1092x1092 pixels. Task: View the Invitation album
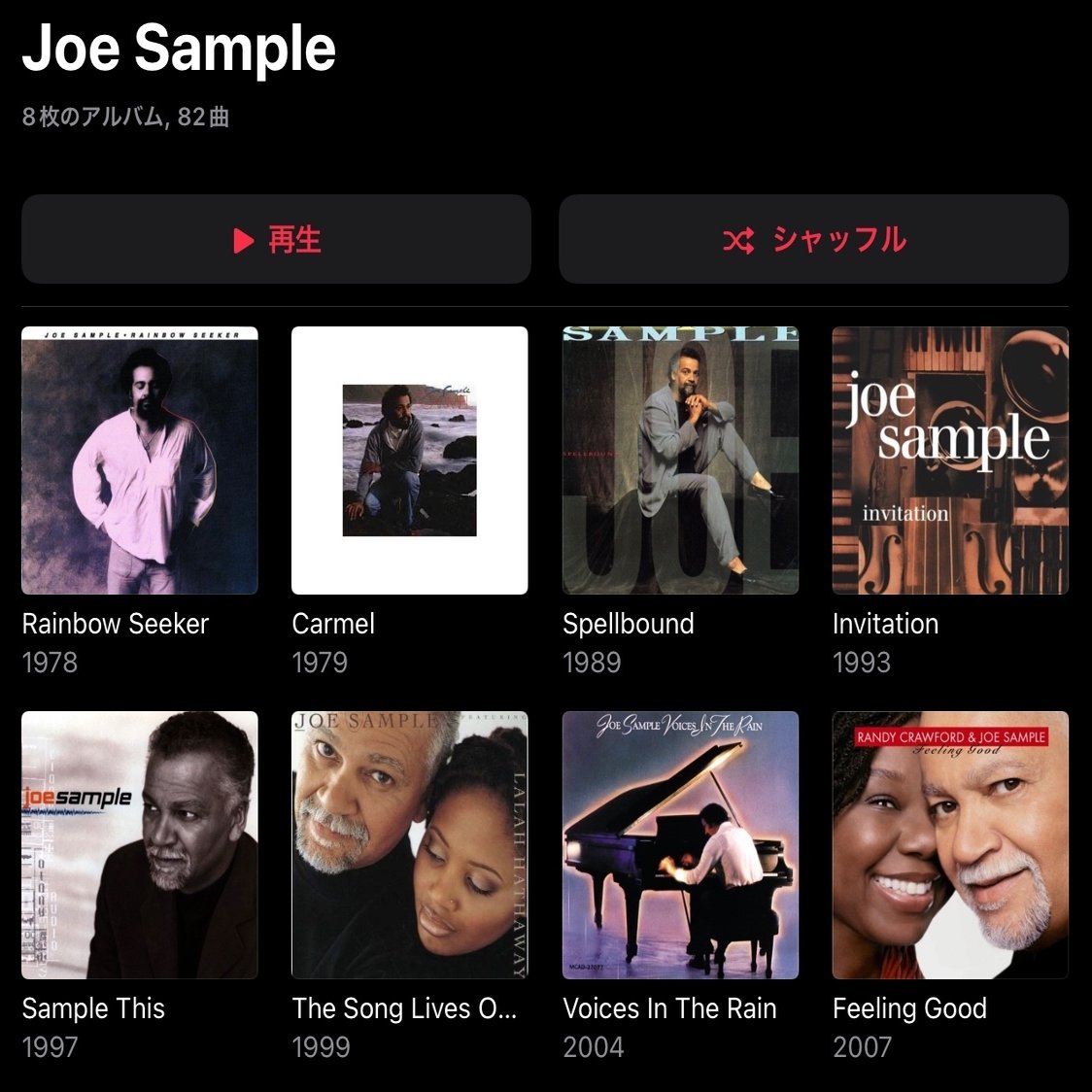pyautogui.click(x=950, y=461)
